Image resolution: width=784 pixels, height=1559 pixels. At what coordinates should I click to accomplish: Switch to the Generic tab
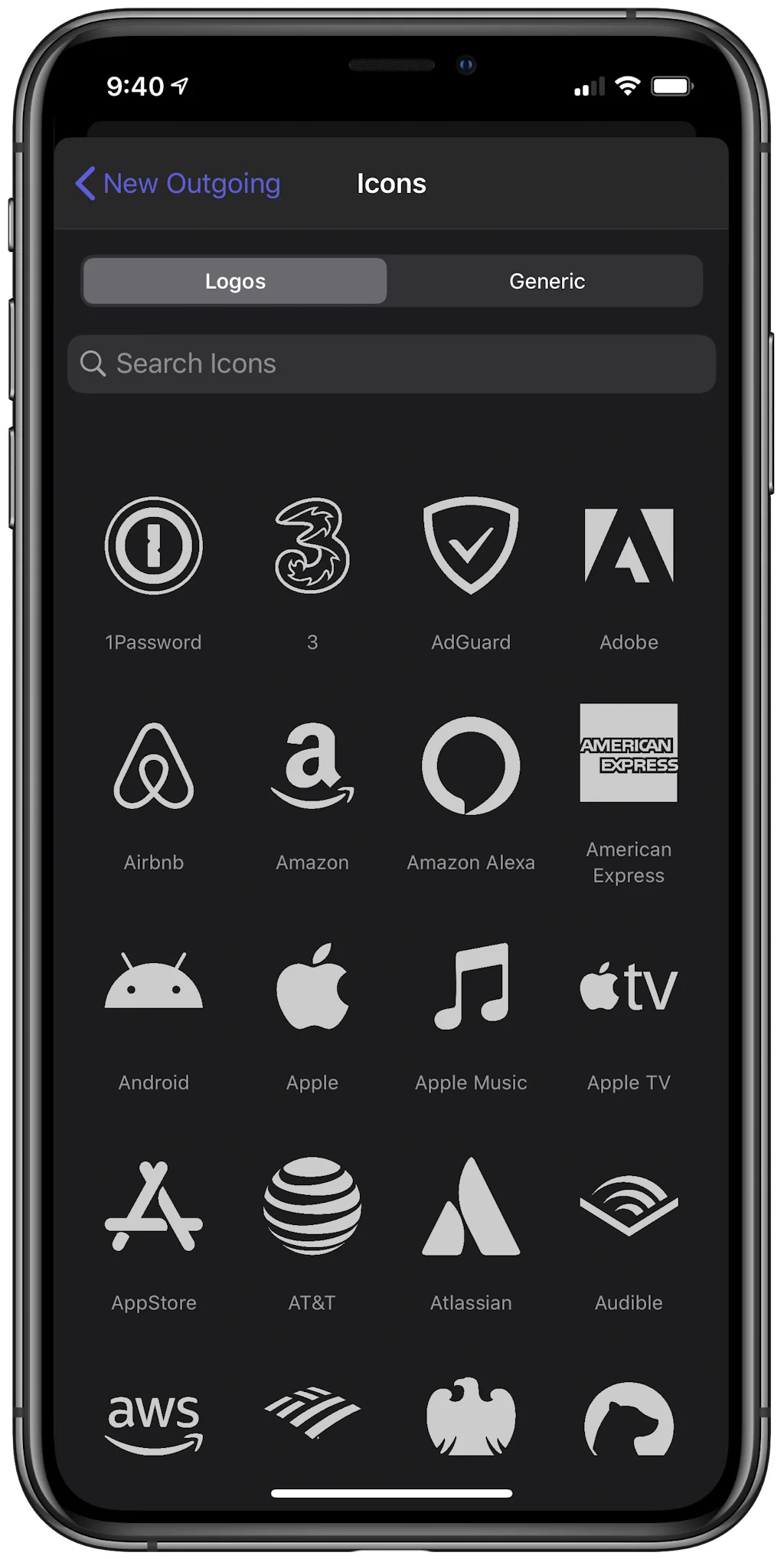point(547,281)
